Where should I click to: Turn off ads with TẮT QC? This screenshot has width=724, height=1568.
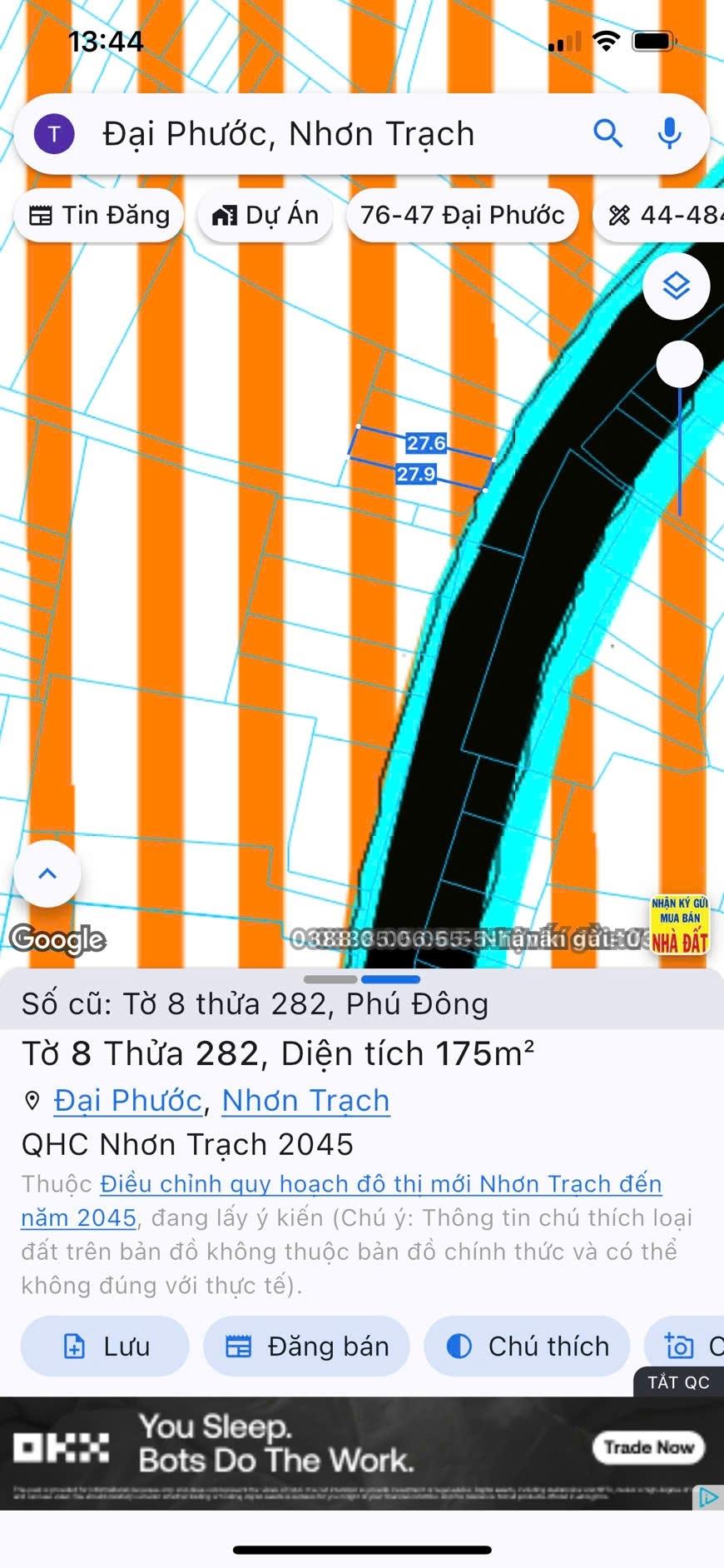(678, 1382)
